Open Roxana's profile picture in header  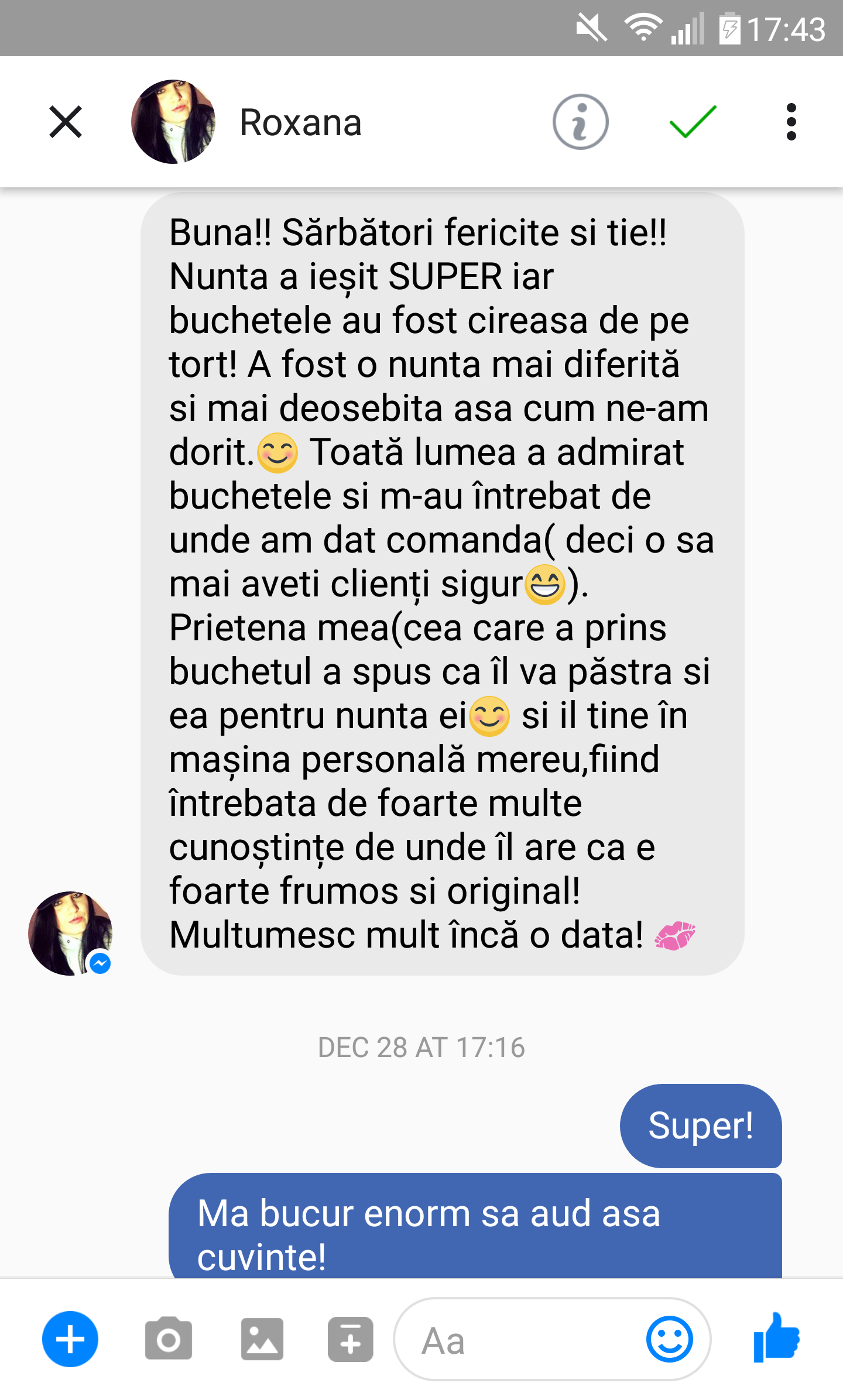173,122
